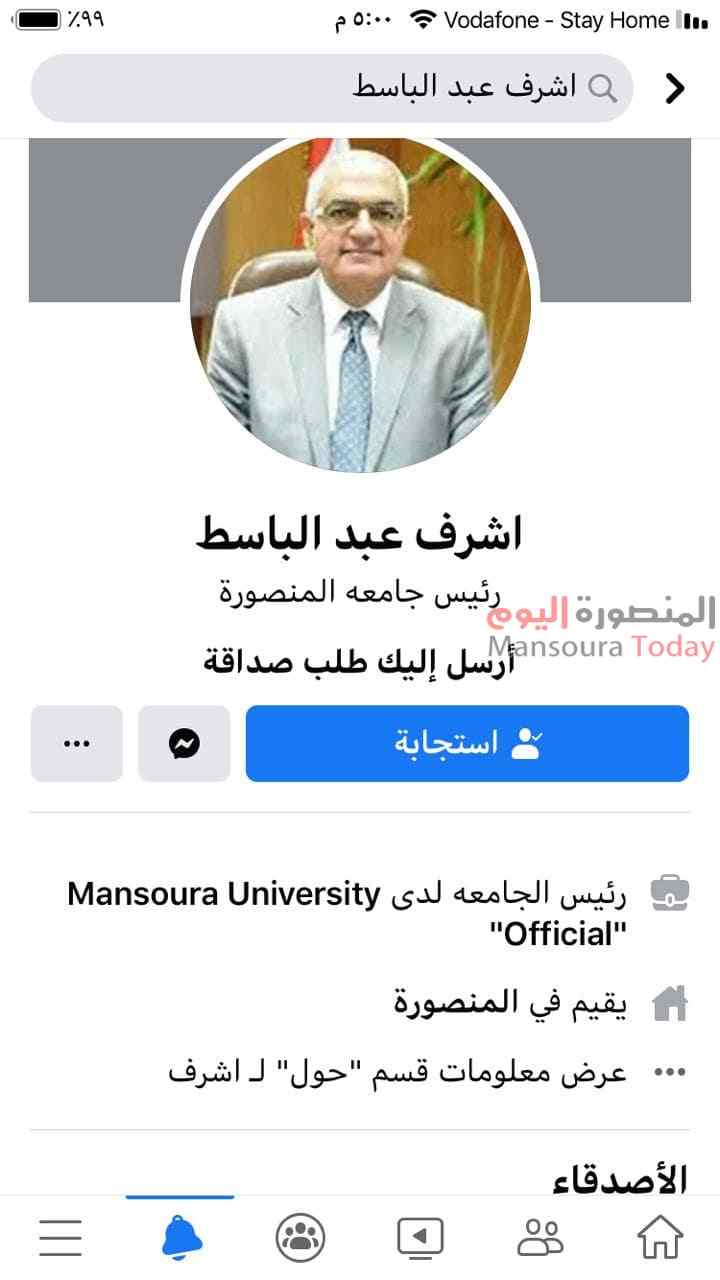The image size is (720, 1280).
Task: Switch to the Watch video tab
Action: tap(420, 1237)
